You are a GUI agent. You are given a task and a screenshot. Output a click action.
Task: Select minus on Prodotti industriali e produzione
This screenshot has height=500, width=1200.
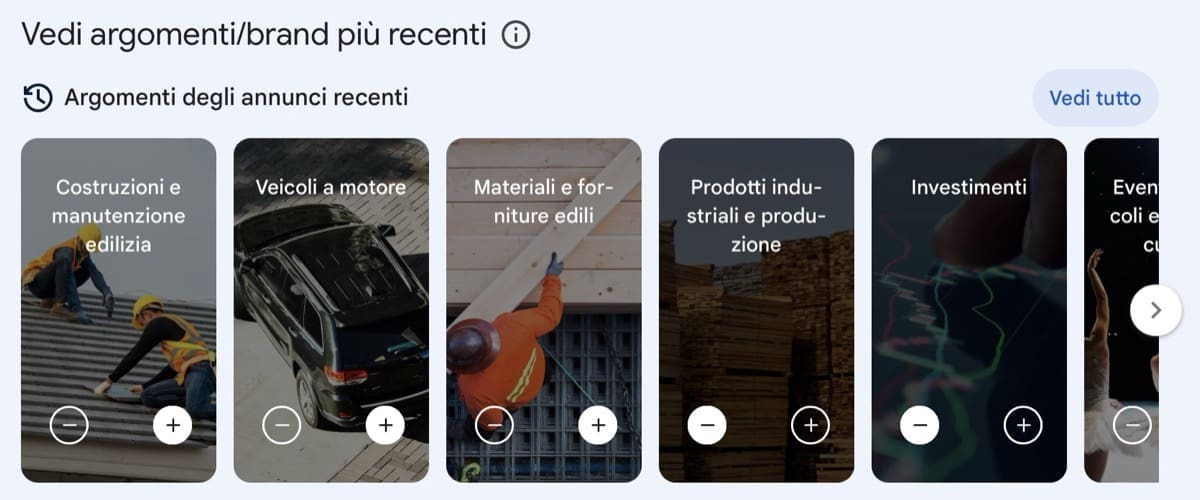tap(707, 426)
